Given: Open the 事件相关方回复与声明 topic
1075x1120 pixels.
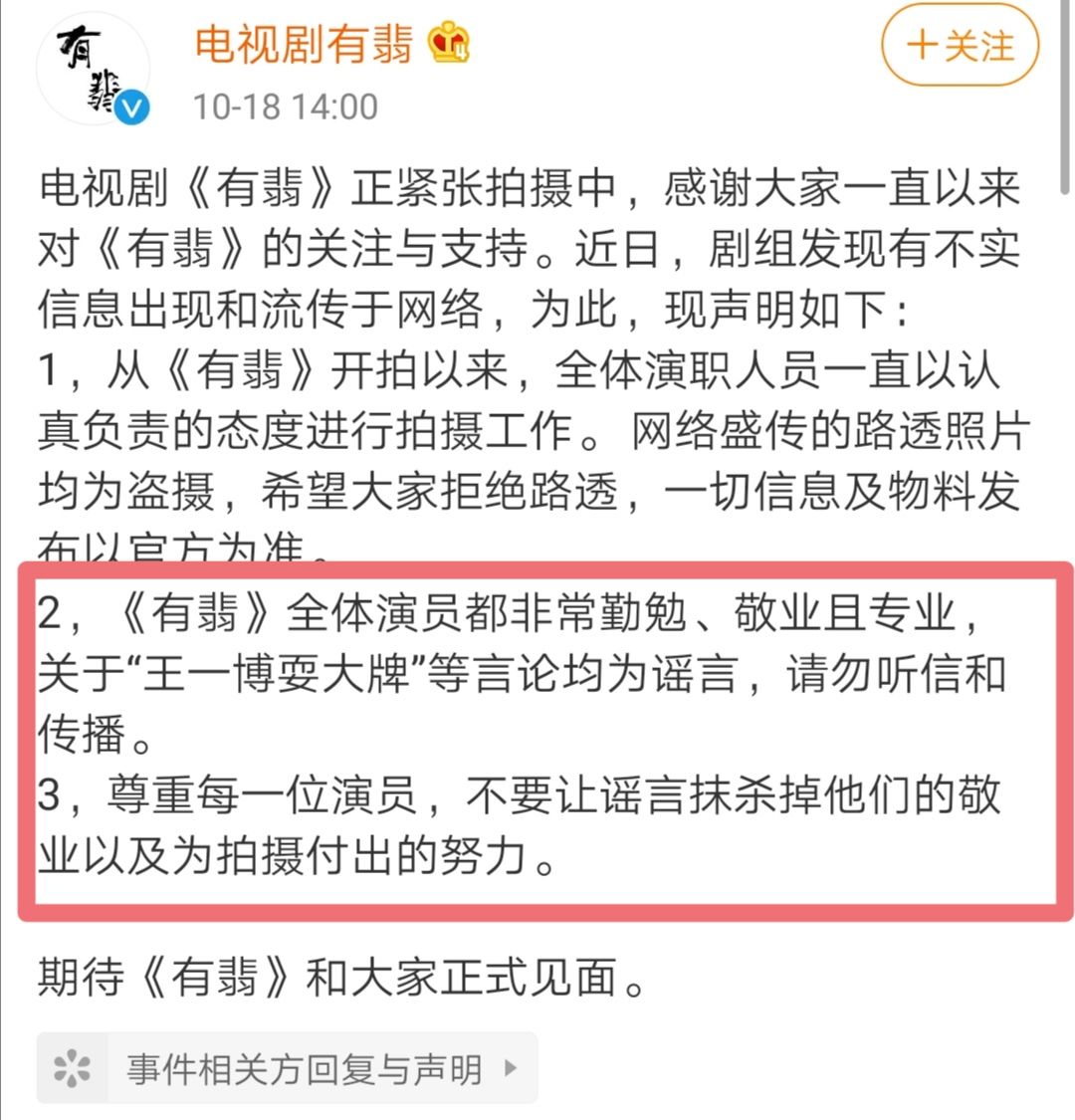Looking at the screenshot, I should (287, 1068).
